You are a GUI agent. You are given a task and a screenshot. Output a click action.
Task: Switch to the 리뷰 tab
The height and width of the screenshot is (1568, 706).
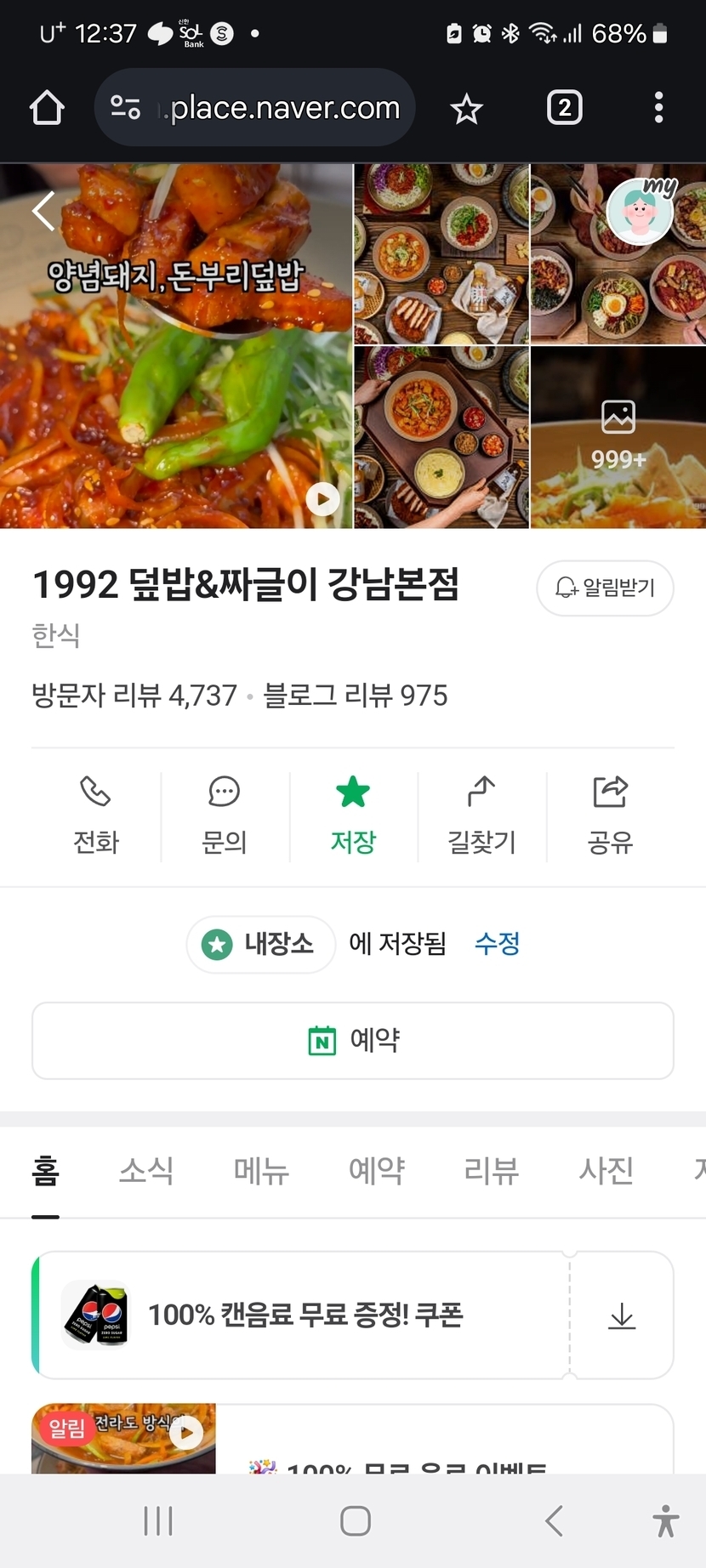pos(491,1171)
